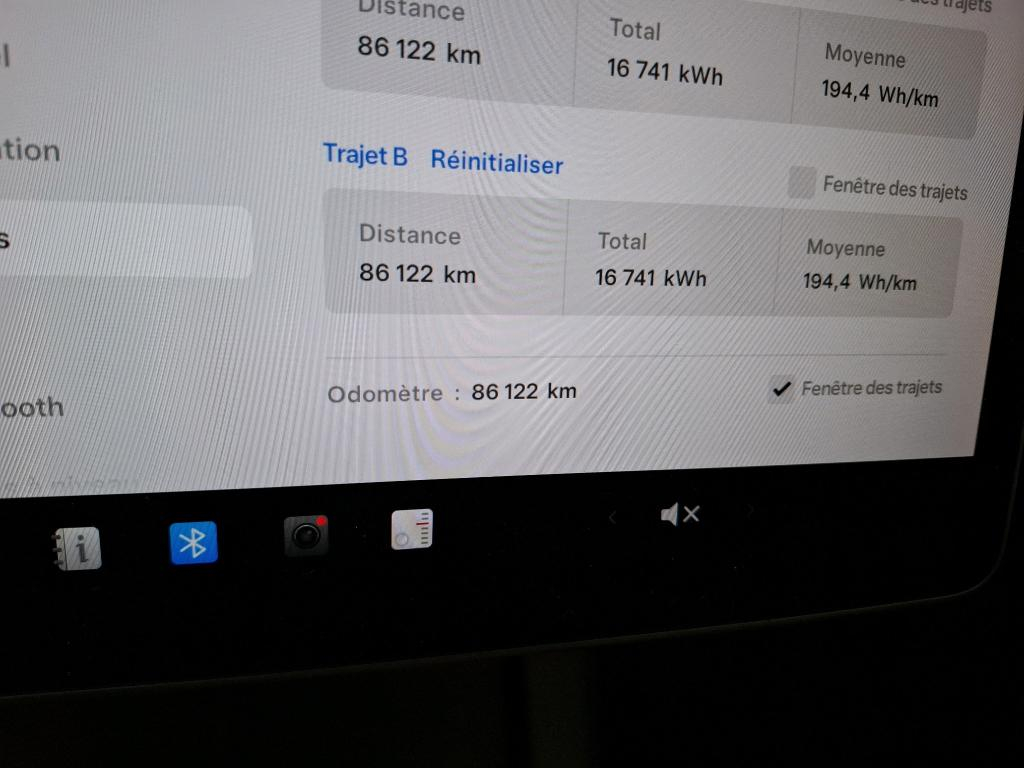Image resolution: width=1024 pixels, height=768 pixels.
Task: Reset Trajet B with Réinitialiser
Action: pos(496,162)
